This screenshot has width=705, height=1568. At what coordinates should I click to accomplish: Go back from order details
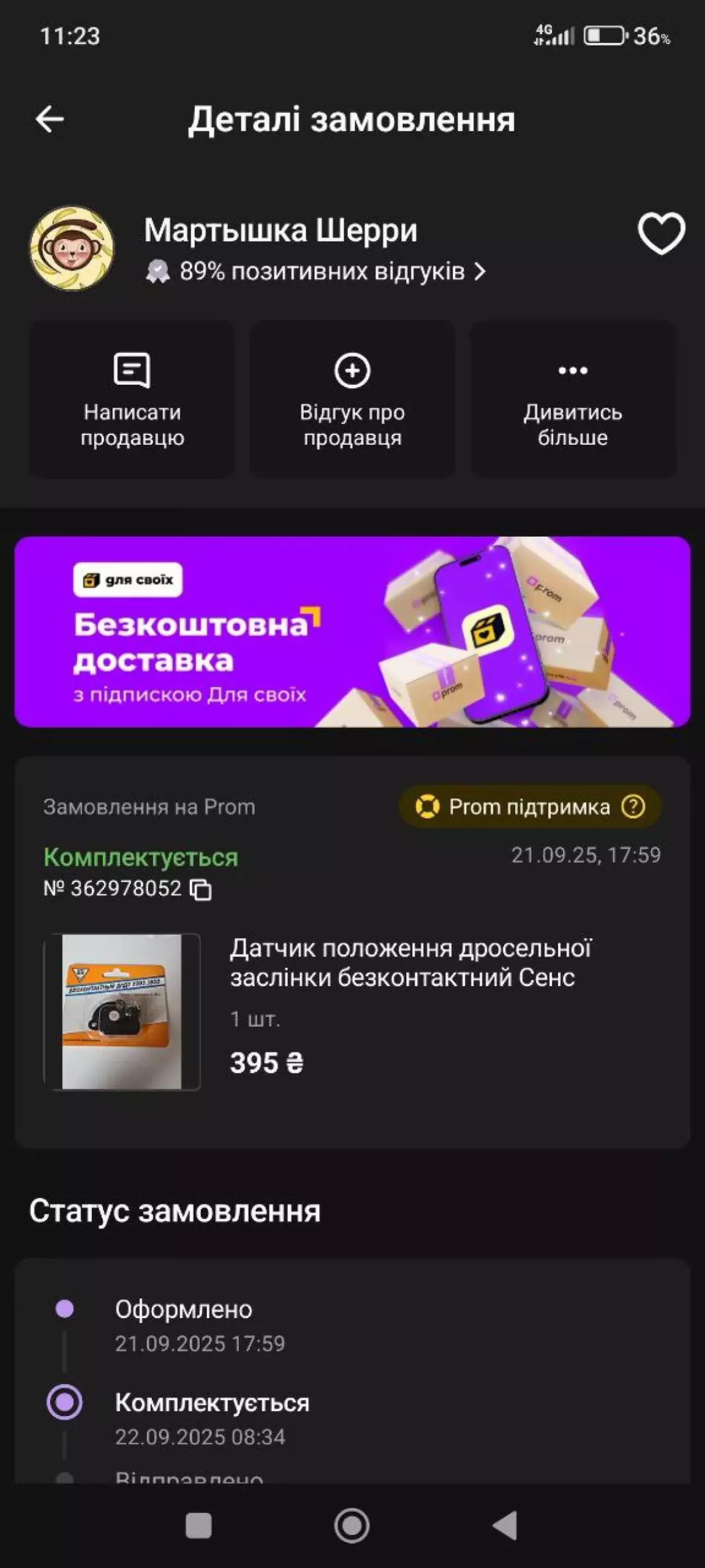[x=50, y=119]
